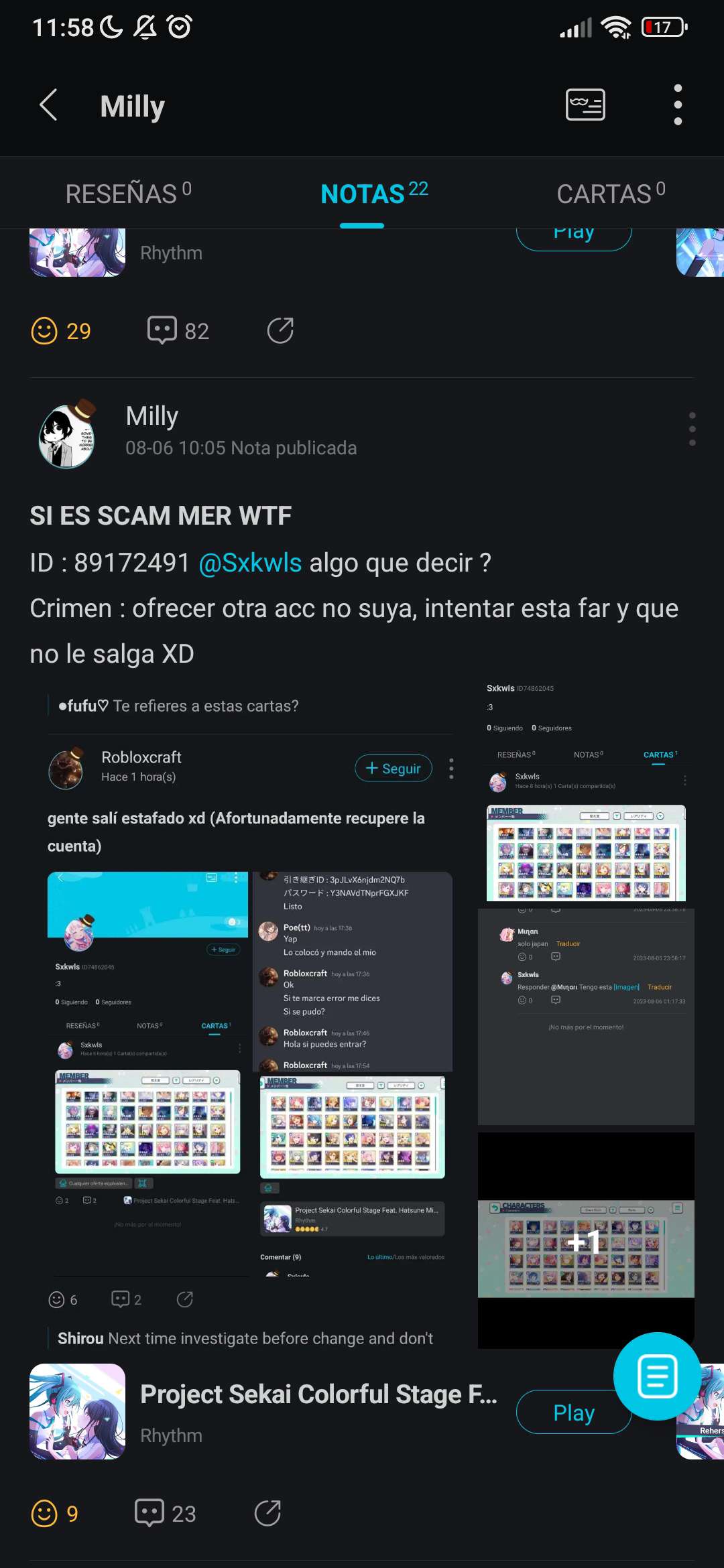Open the @Sxkwls mention link

pos(250,563)
